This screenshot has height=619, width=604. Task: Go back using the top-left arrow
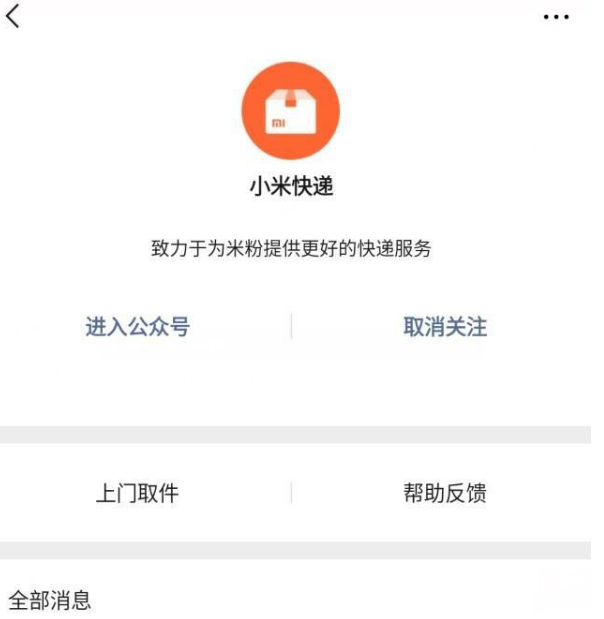click(13, 16)
